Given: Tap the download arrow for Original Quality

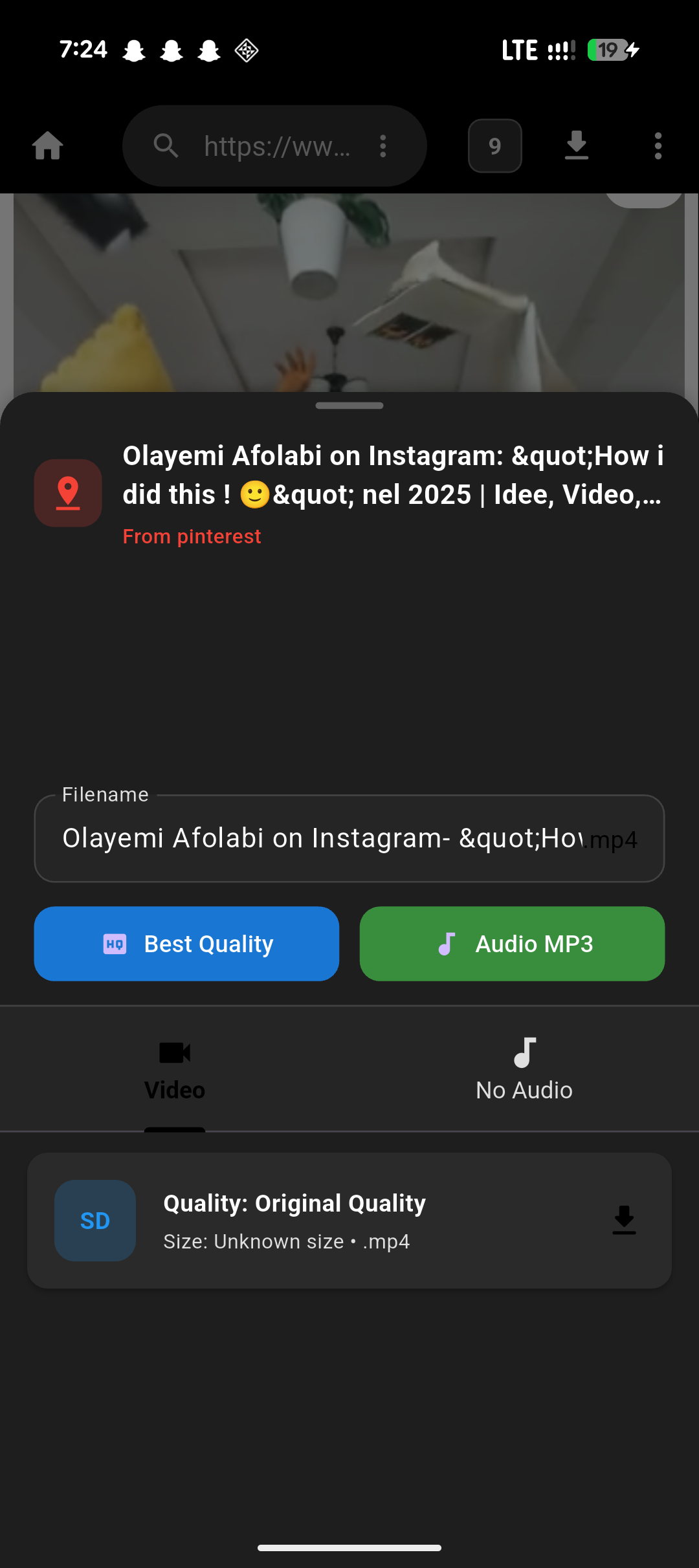Looking at the screenshot, I should [x=624, y=1221].
